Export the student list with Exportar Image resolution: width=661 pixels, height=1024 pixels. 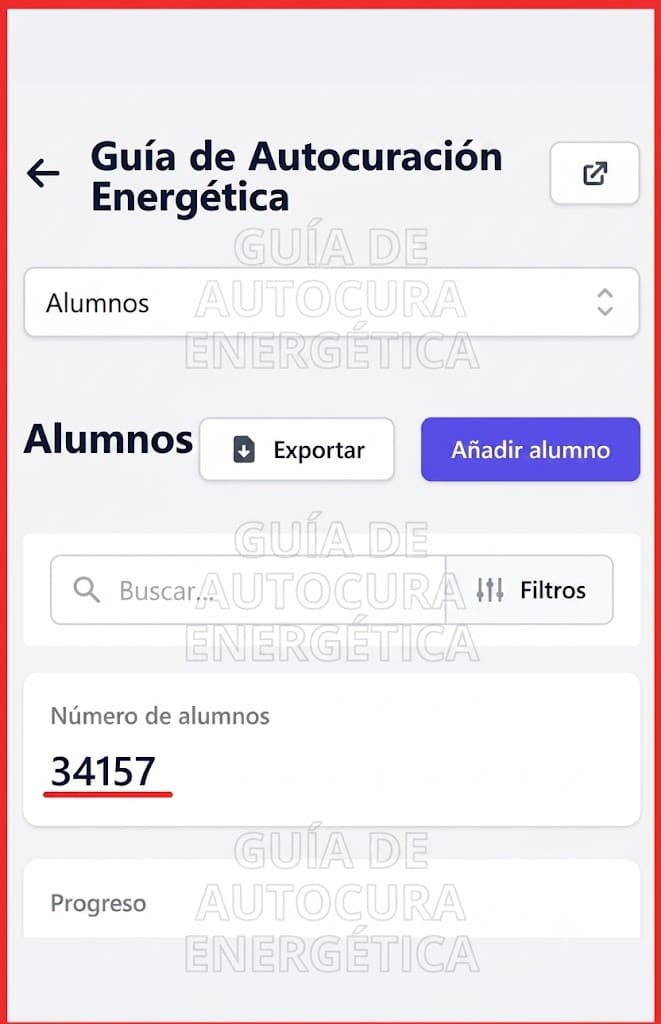tap(297, 449)
